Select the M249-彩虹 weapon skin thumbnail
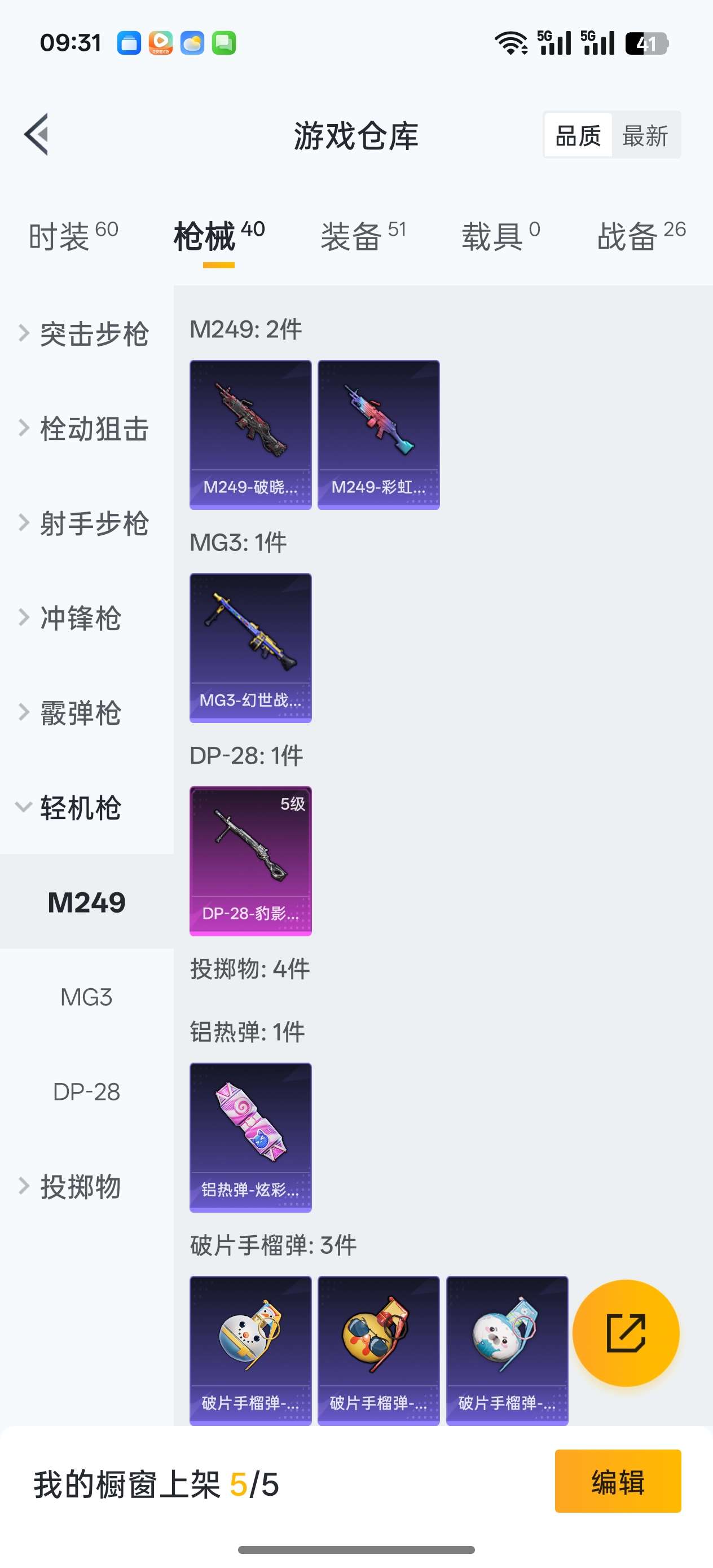This screenshot has height=1568, width=713. [x=378, y=434]
